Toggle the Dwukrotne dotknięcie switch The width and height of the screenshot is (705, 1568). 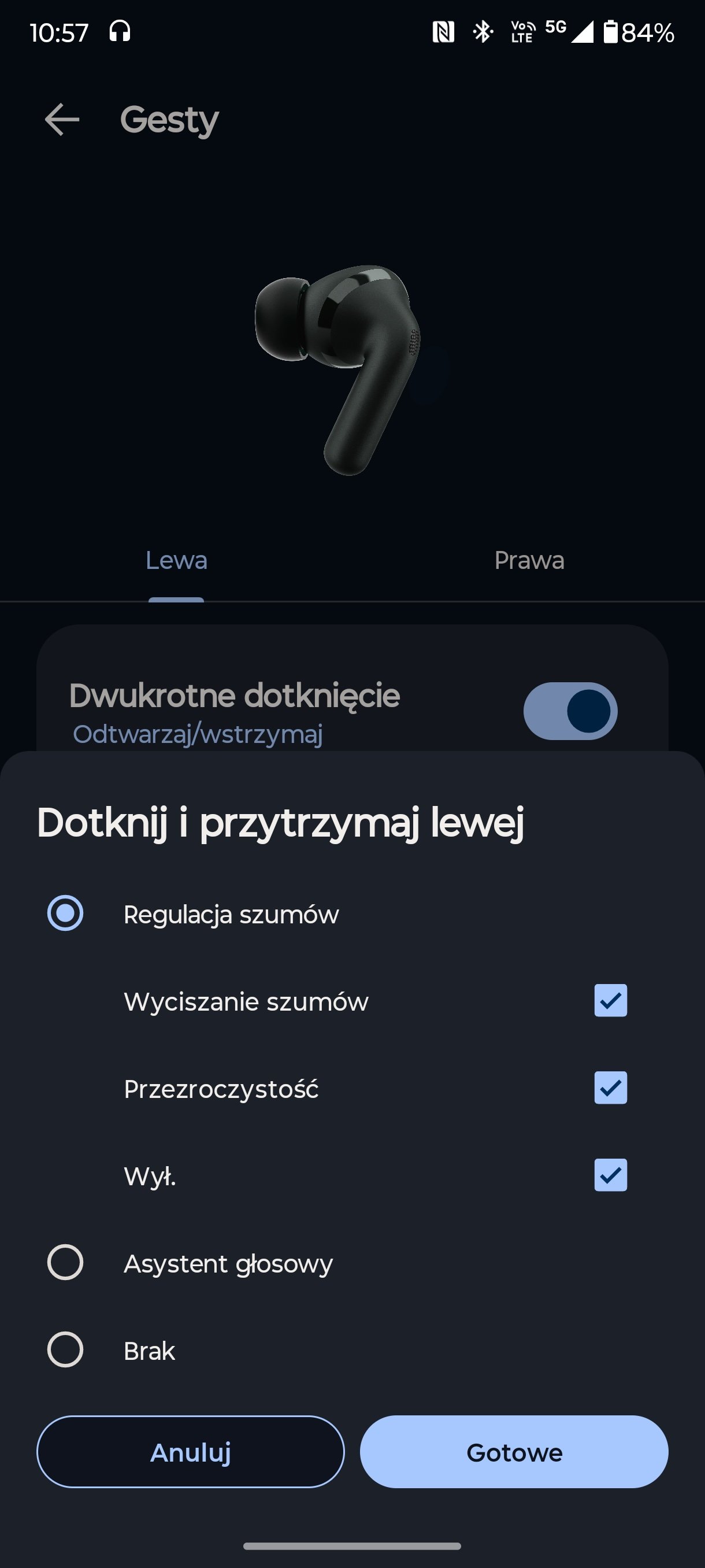[x=570, y=711]
